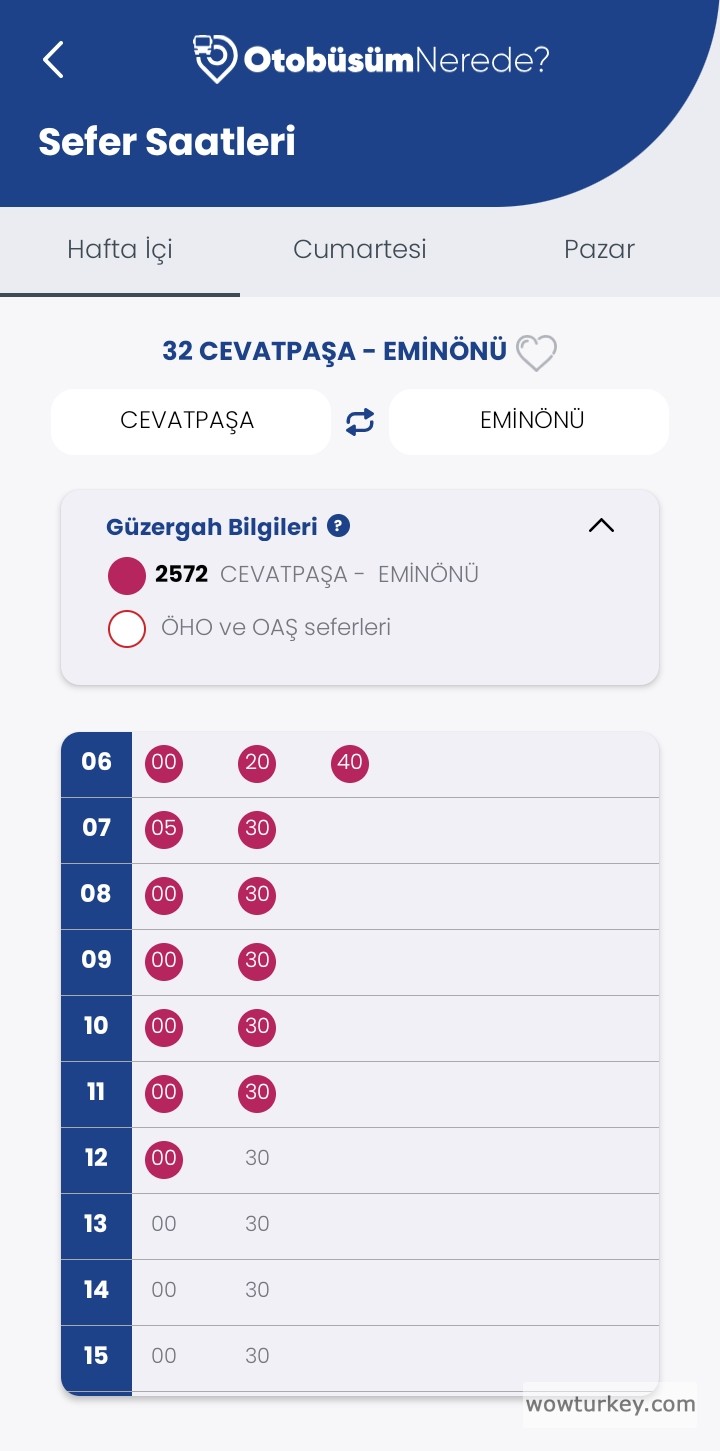Select CEVATPAŞA departure button
This screenshot has width=720, height=1451.
click(x=190, y=421)
